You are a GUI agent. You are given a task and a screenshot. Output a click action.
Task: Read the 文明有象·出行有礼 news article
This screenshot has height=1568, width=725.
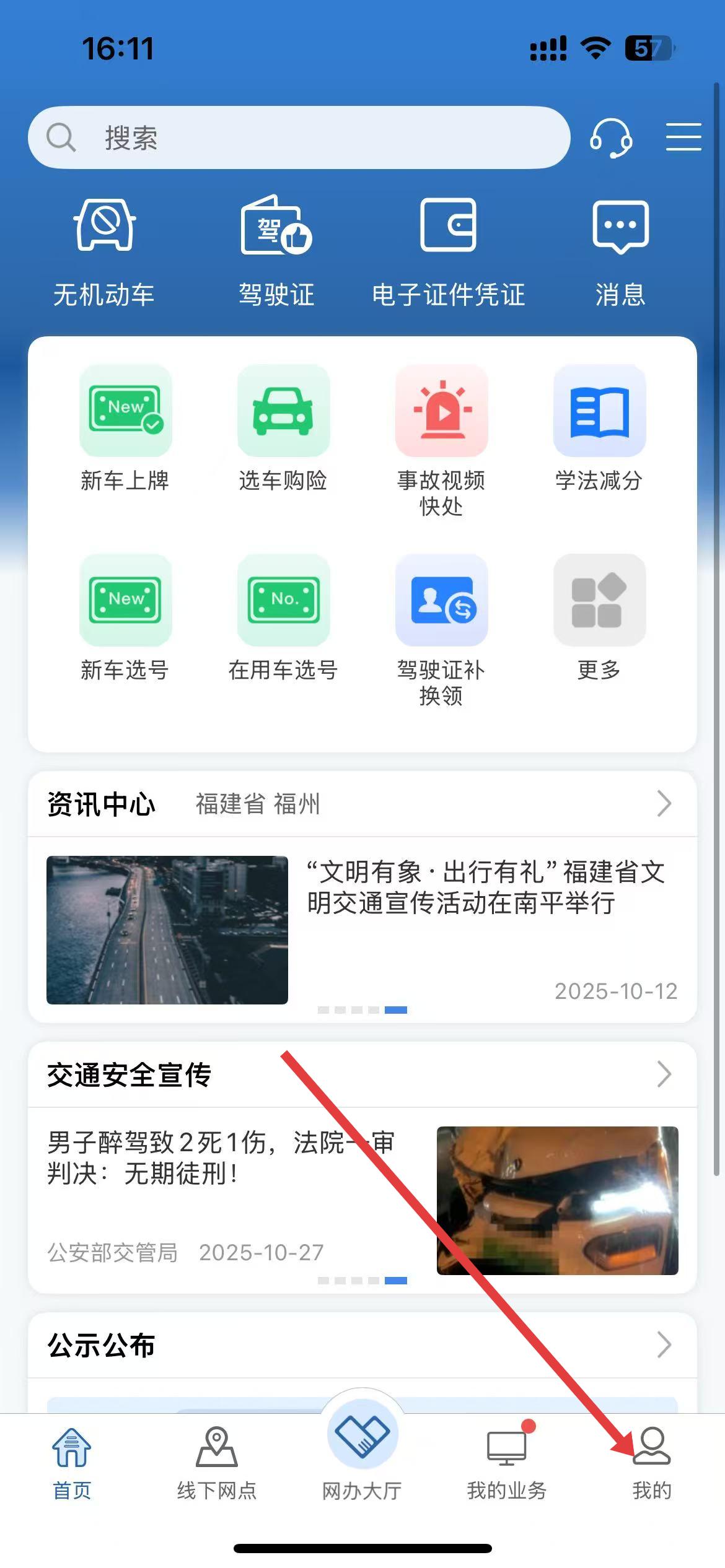point(486,887)
